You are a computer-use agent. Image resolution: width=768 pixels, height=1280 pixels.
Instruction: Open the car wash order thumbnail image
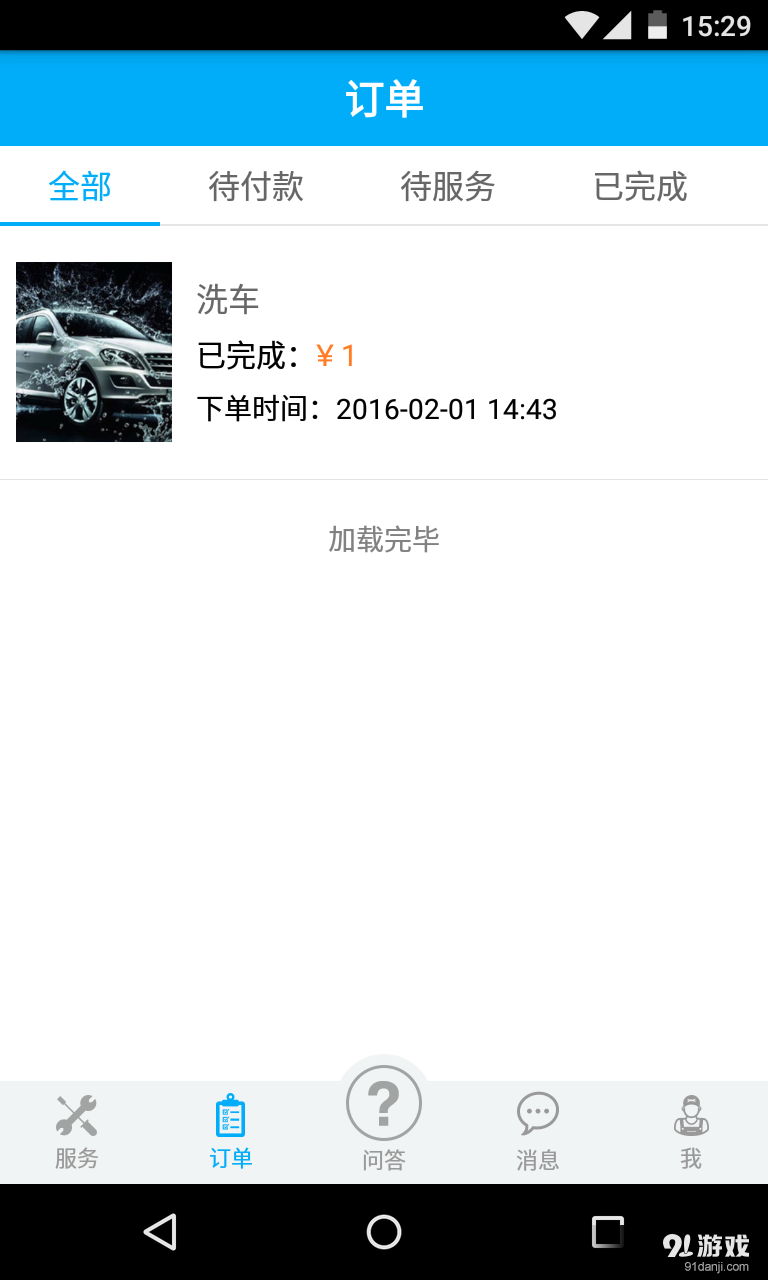coord(93,352)
